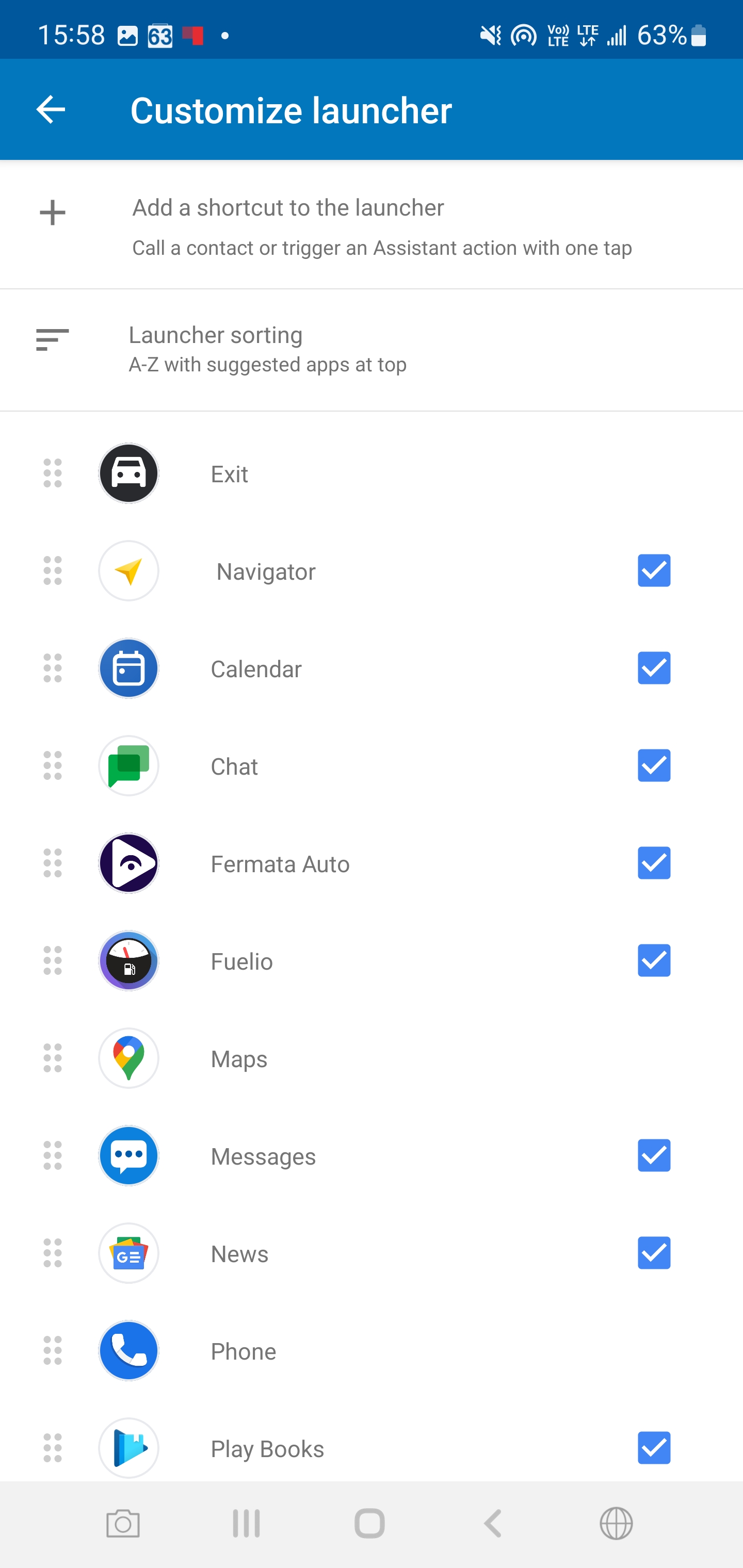
Task: Uncheck the Messages checkbox
Action: tap(654, 1155)
